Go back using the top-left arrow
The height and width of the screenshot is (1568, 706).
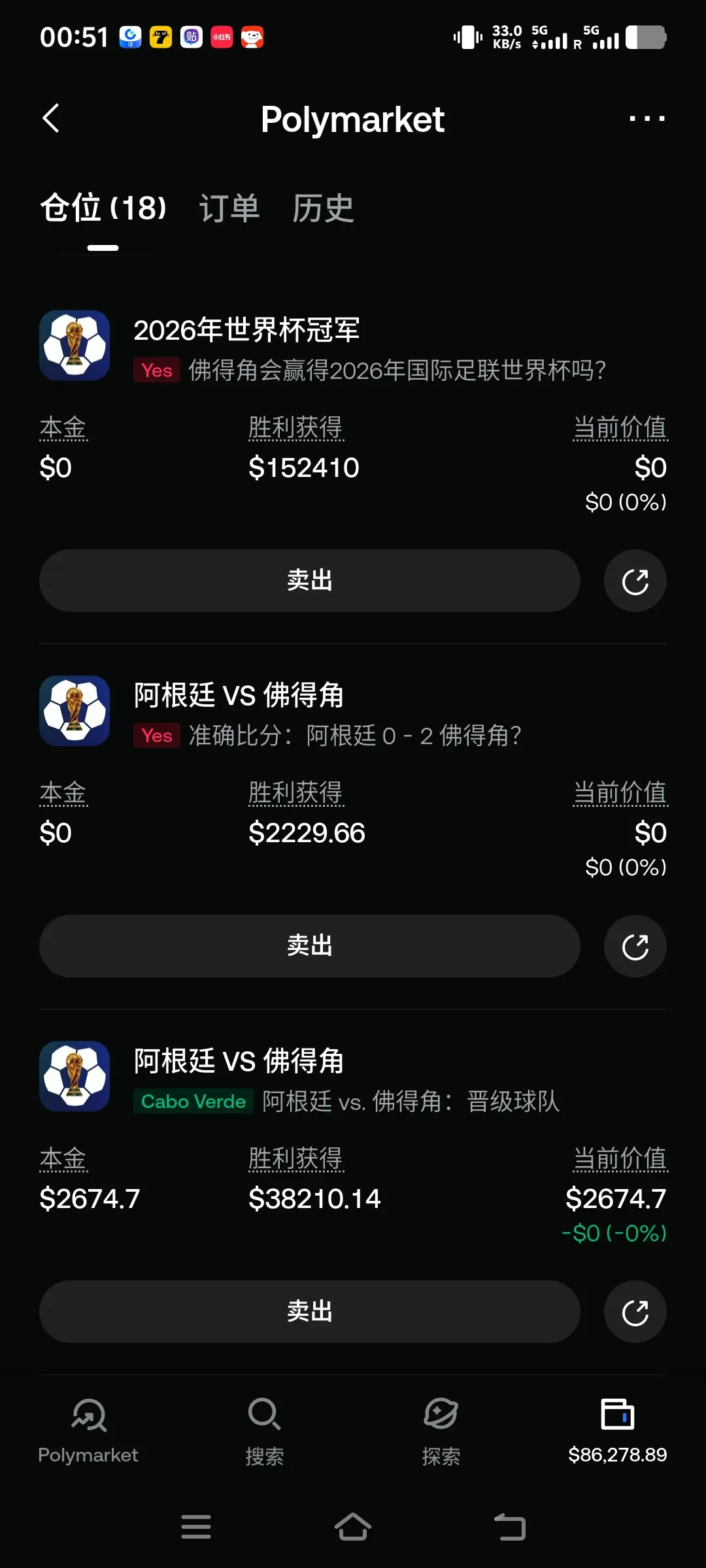point(51,118)
